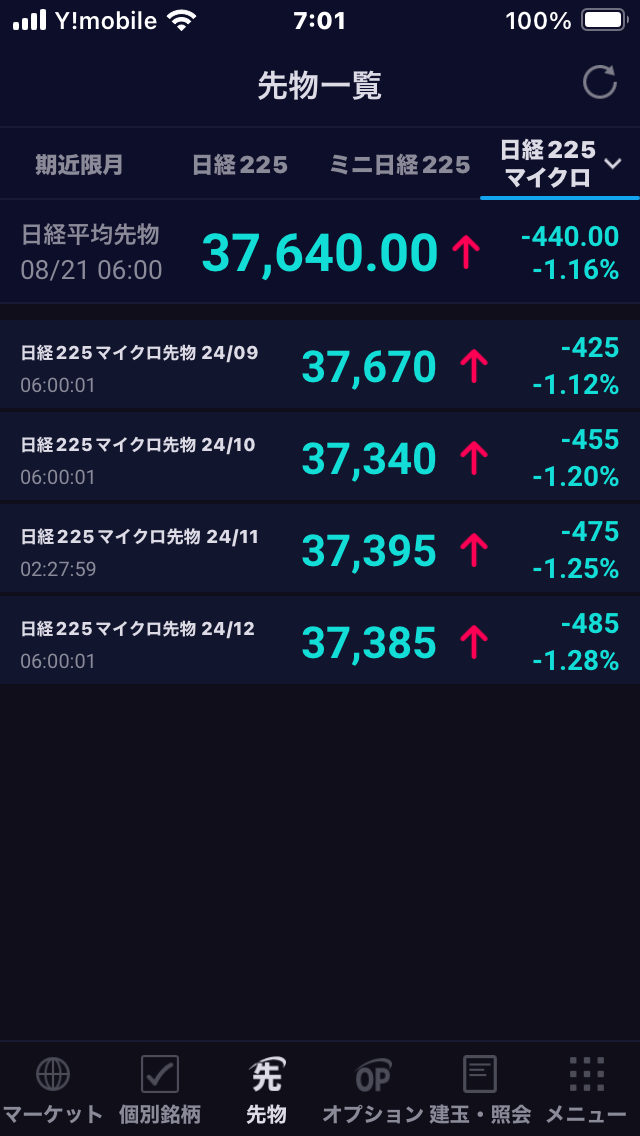The image size is (640, 1136).
Task: Open 日経225マイクロ先物 24/09 details
Action: click(x=320, y=366)
